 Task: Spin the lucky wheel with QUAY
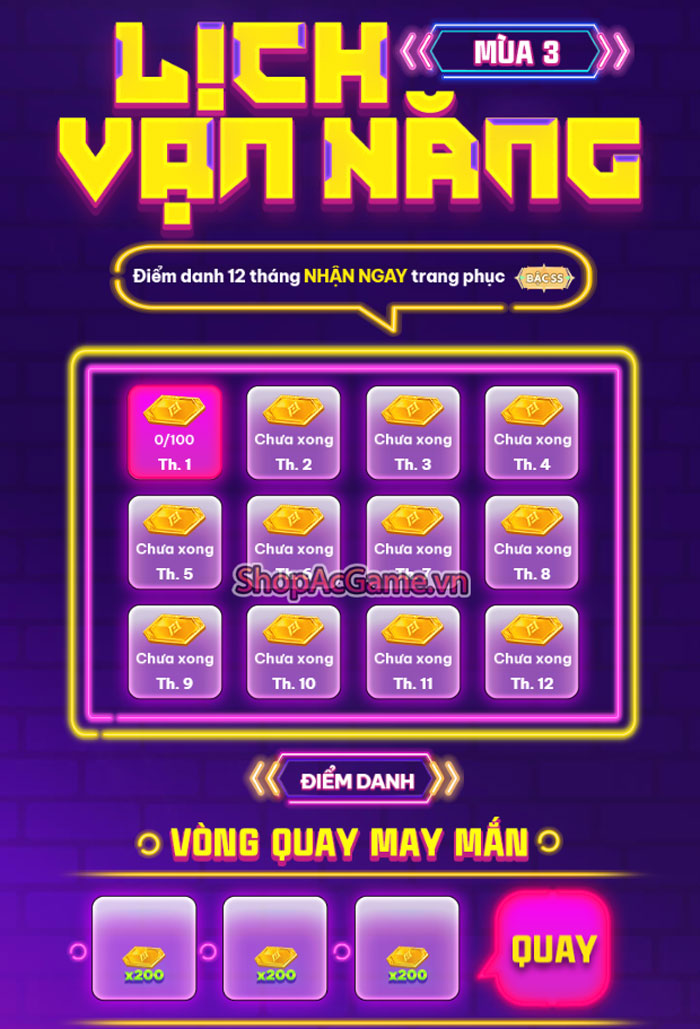(553, 948)
